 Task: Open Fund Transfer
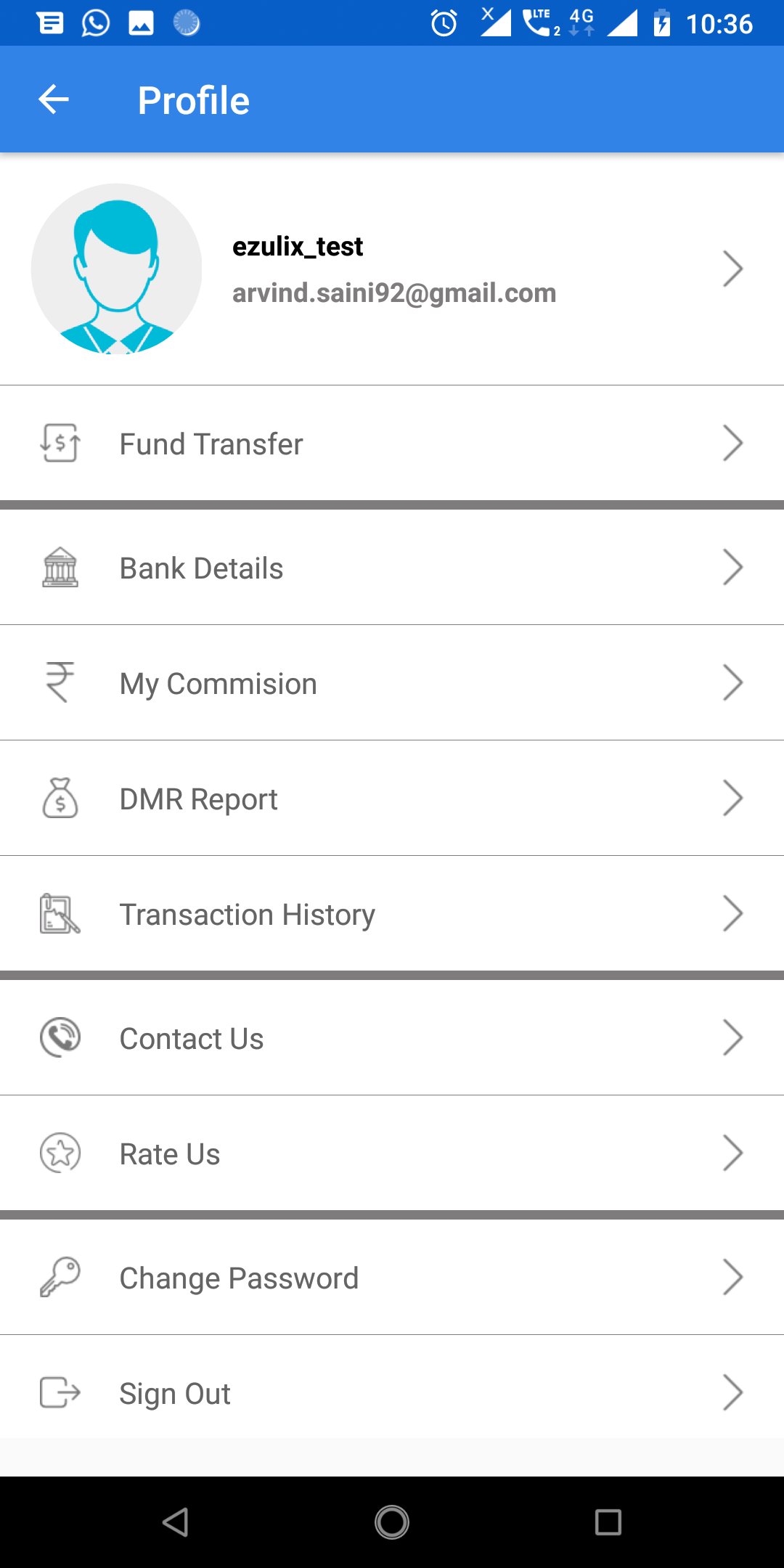[x=392, y=444]
